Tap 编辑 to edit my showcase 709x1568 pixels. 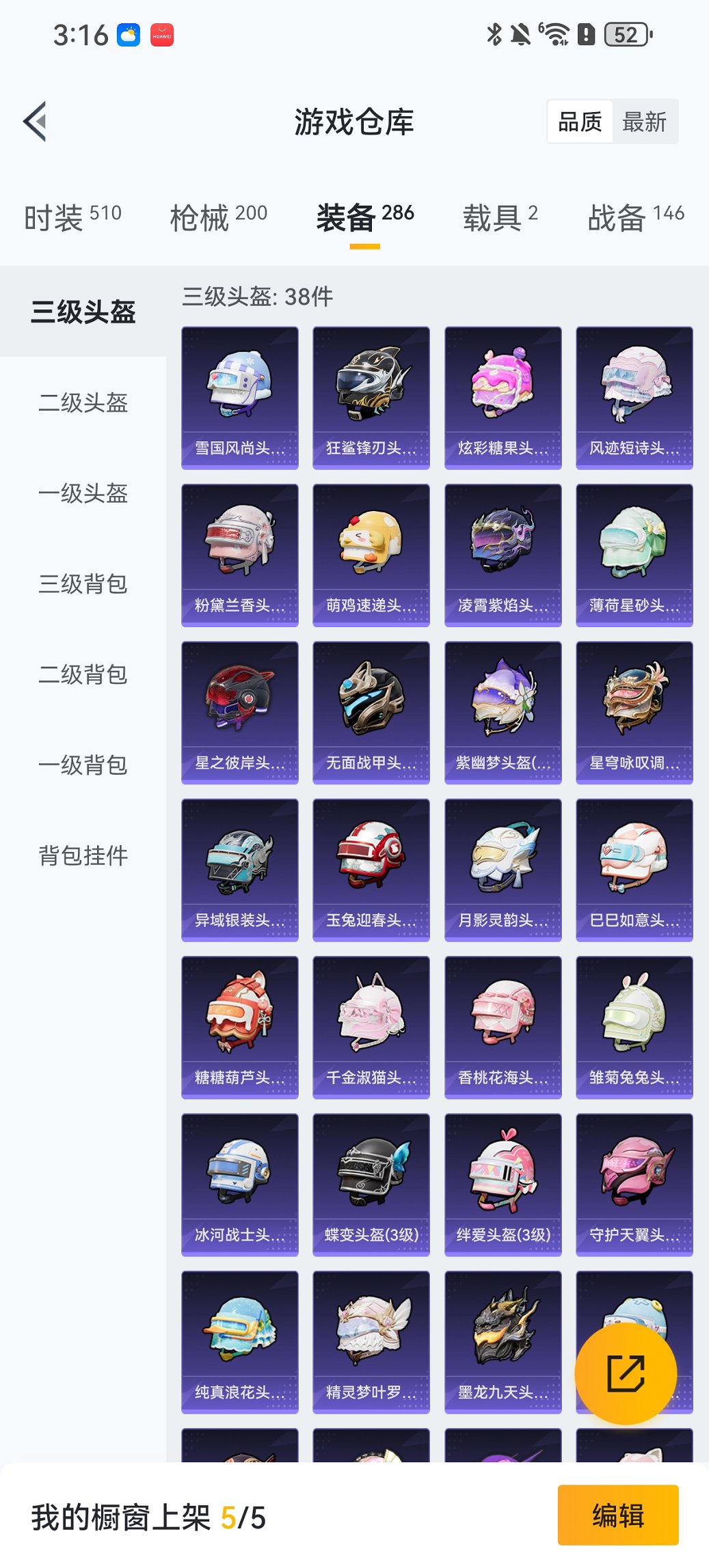pyautogui.click(x=617, y=1515)
